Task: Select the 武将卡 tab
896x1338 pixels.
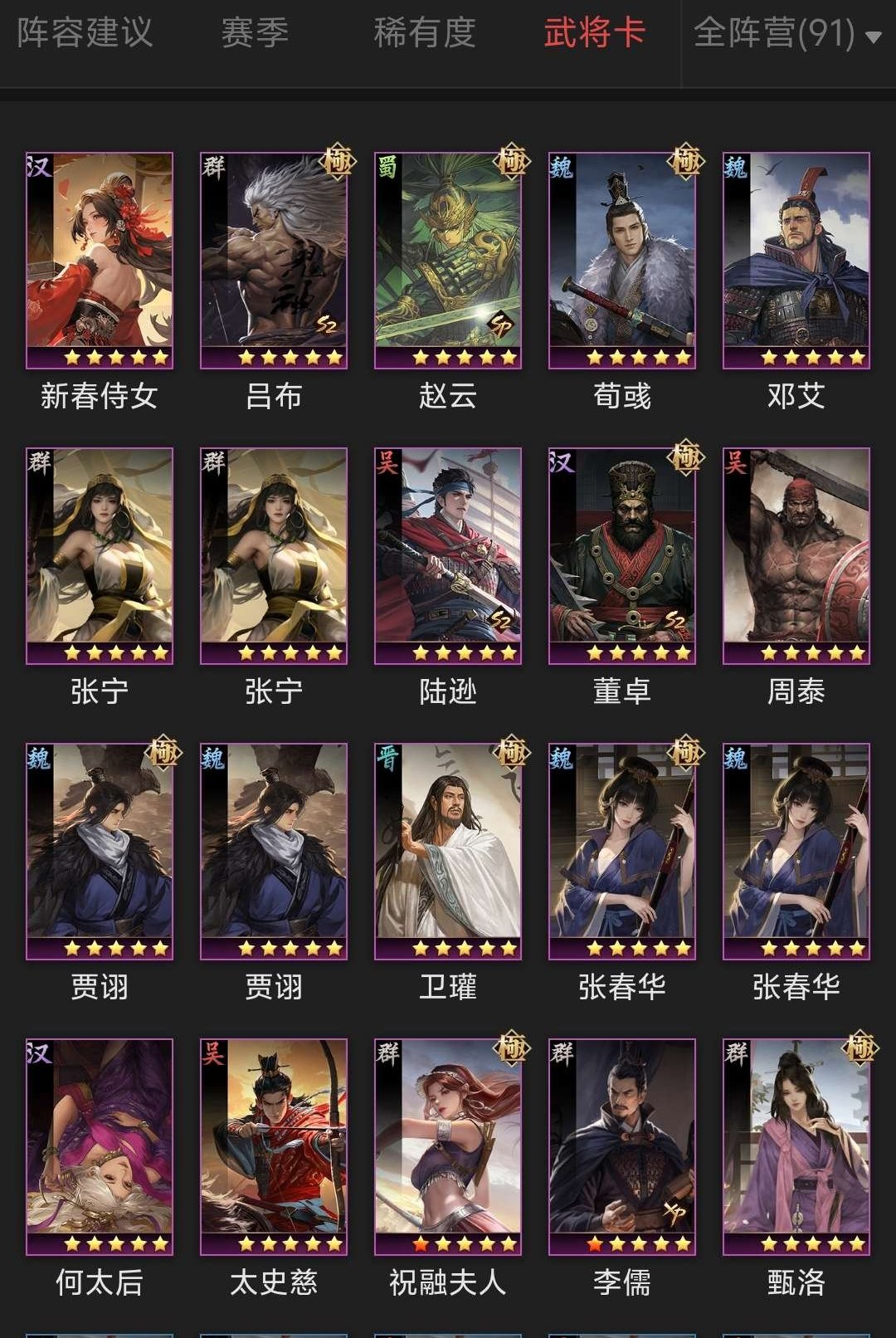Action: coord(594,33)
